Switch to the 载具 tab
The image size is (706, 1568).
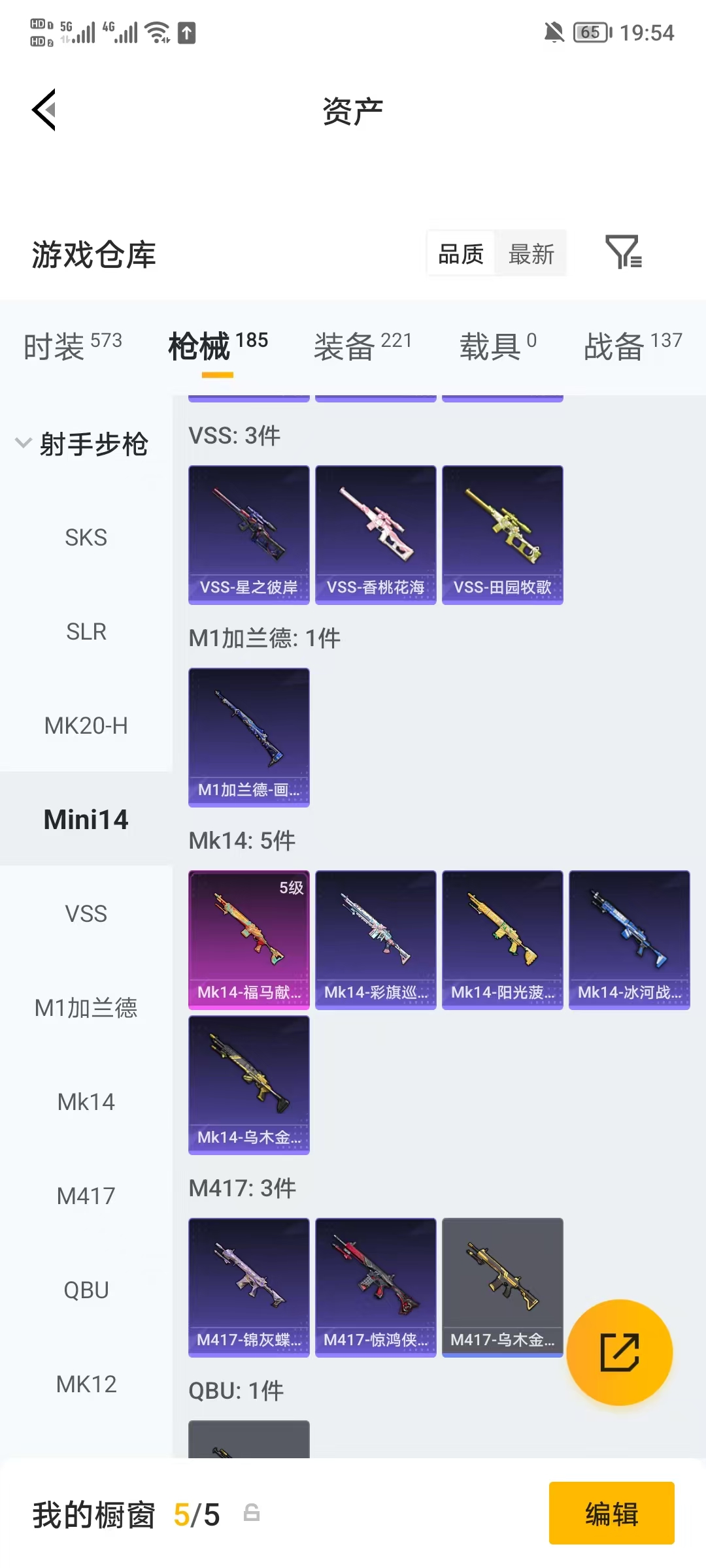(497, 346)
